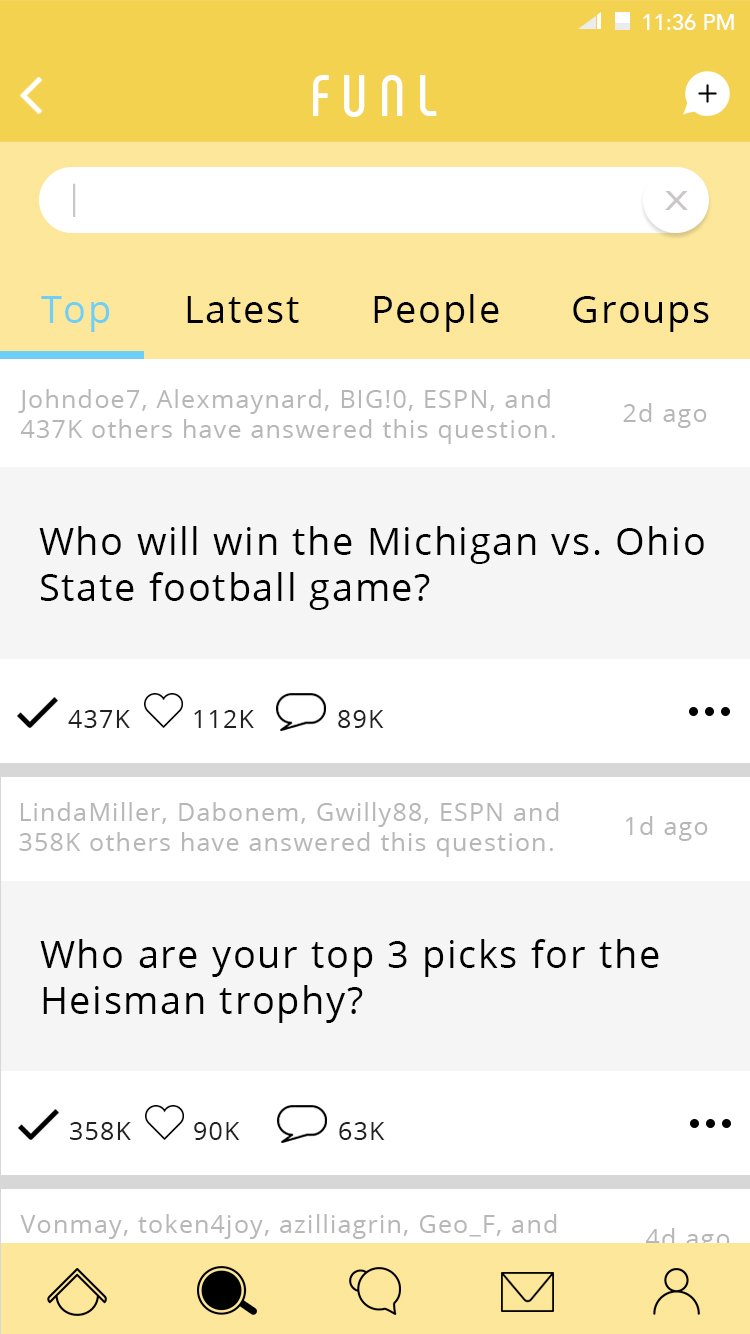Image resolution: width=750 pixels, height=1334 pixels.
Task: Focus the search text field
Action: pos(340,201)
